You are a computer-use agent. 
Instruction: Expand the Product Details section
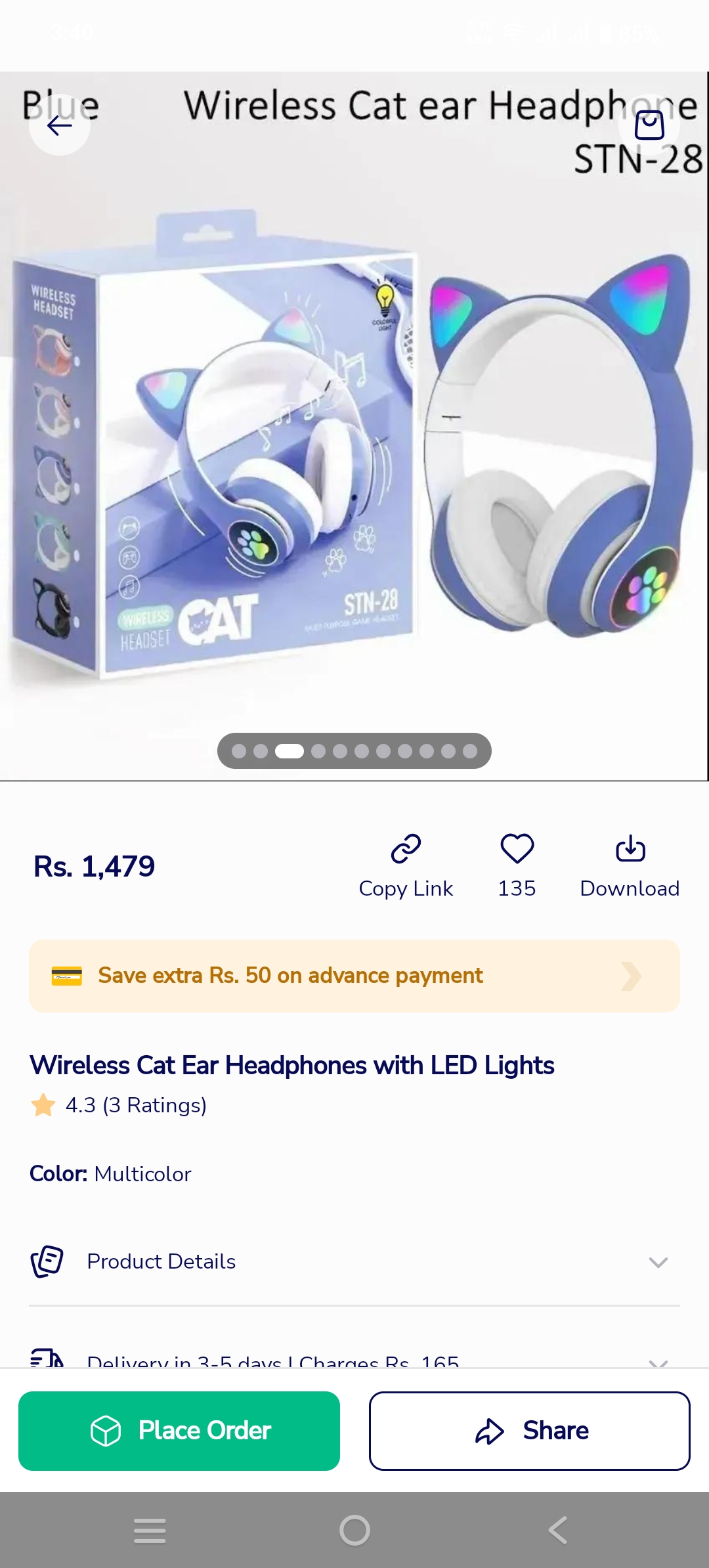point(354,1262)
